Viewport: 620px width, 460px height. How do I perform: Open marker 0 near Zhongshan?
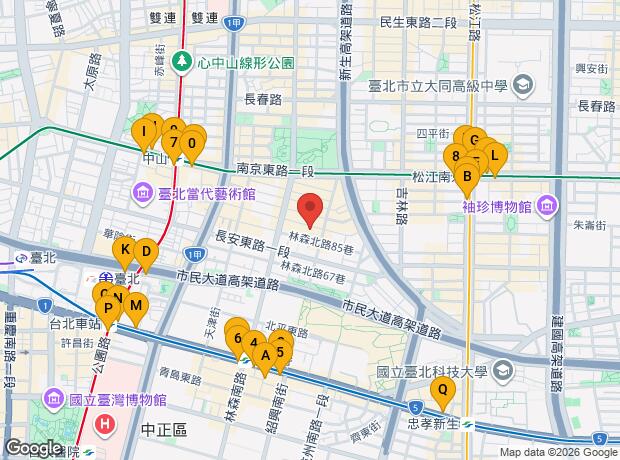(x=191, y=142)
